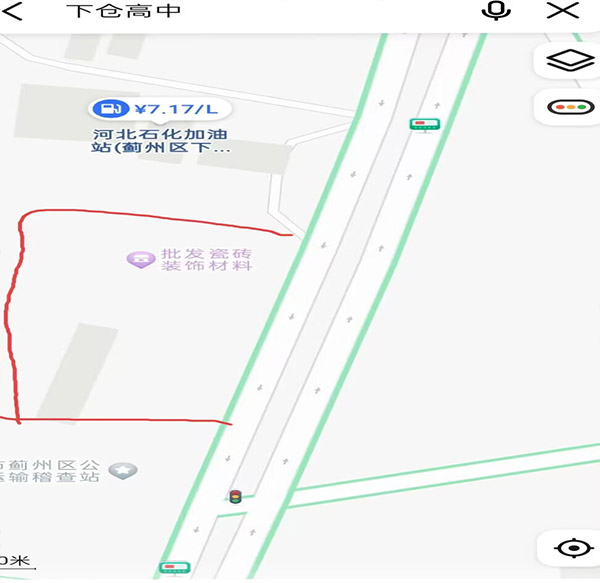Start voice search with the microphone
This screenshot has height=583, width=600.
click(x=496, y=12)
